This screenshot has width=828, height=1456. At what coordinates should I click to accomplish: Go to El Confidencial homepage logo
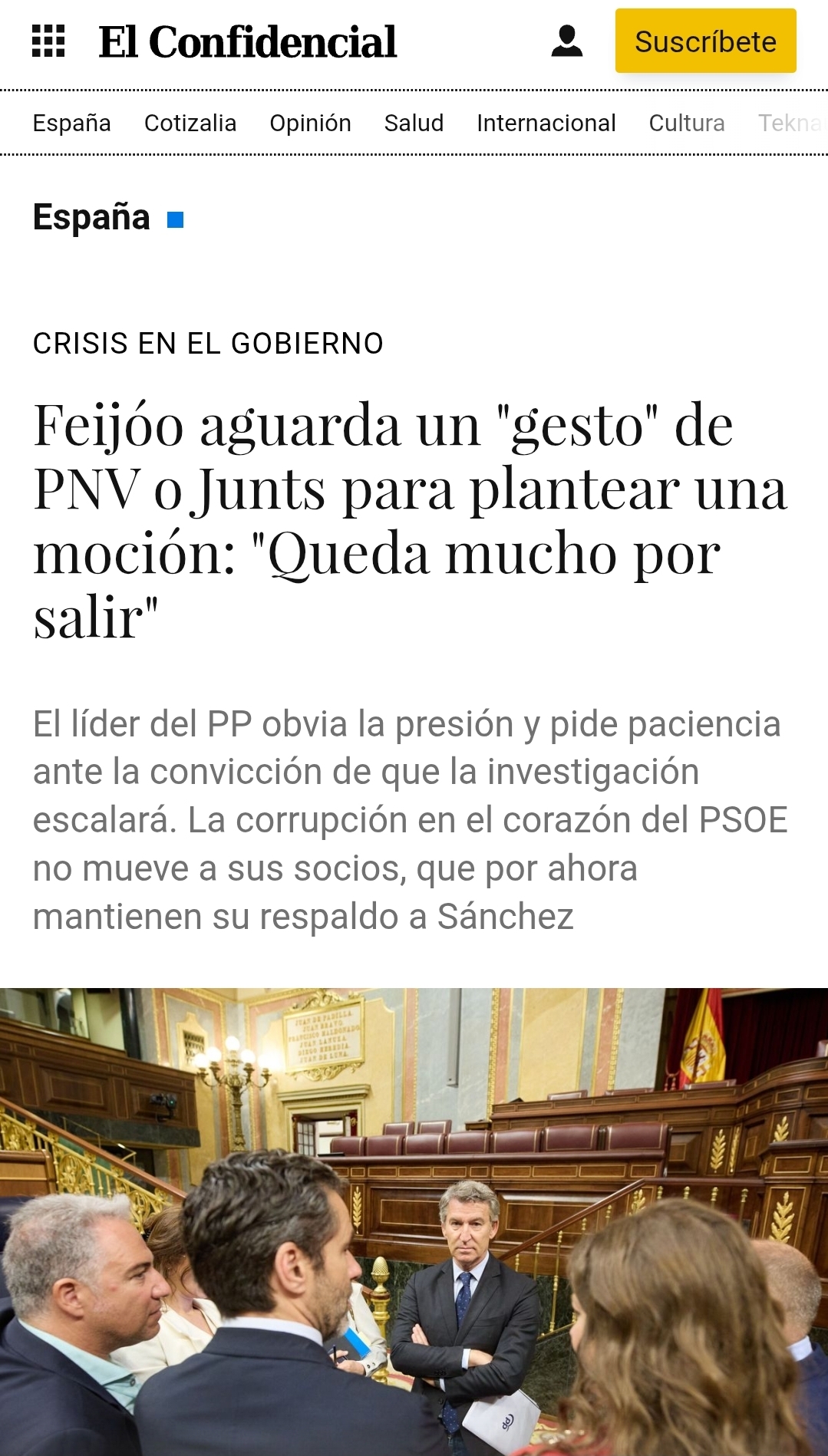pyautogui.click(x=248, y=41)
